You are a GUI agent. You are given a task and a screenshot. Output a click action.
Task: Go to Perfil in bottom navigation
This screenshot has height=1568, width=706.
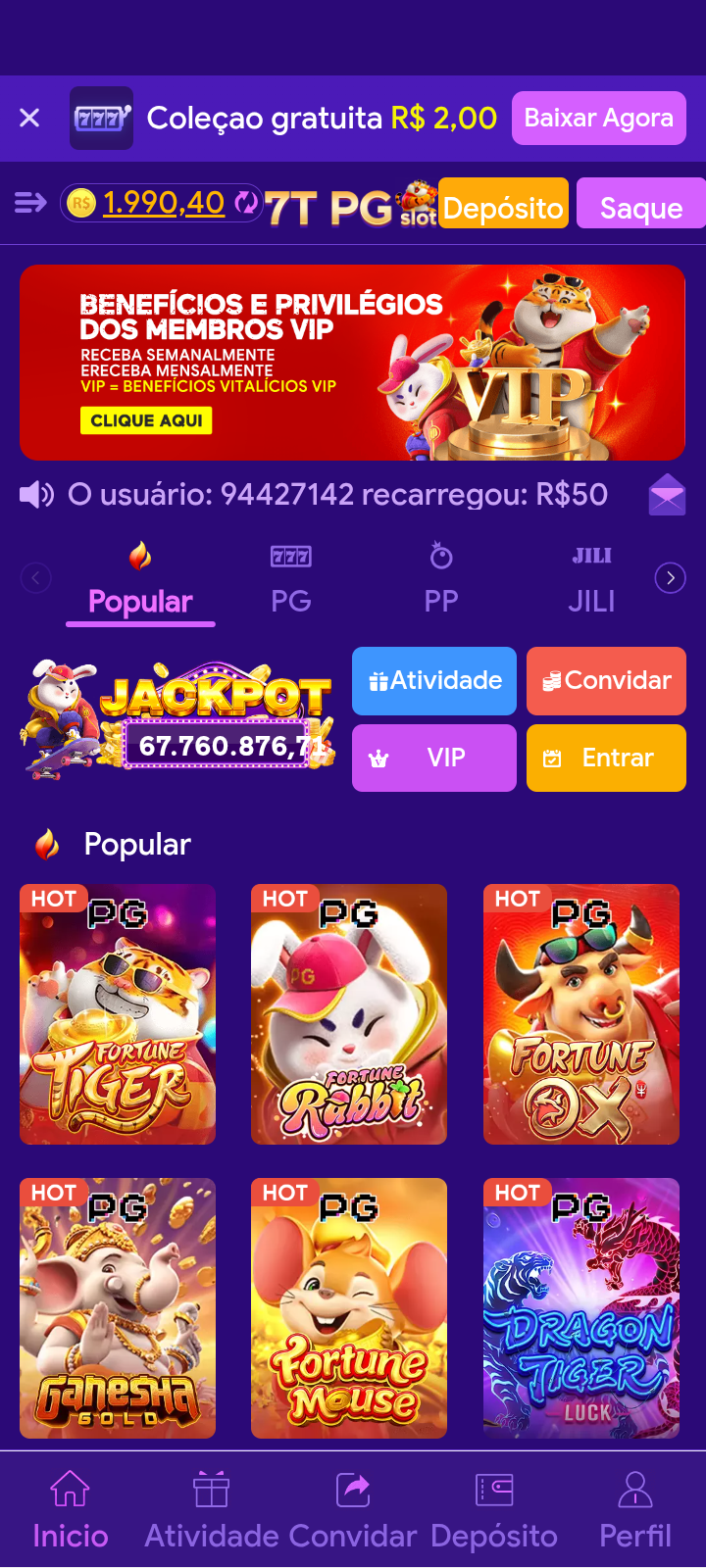(635, 1510)
